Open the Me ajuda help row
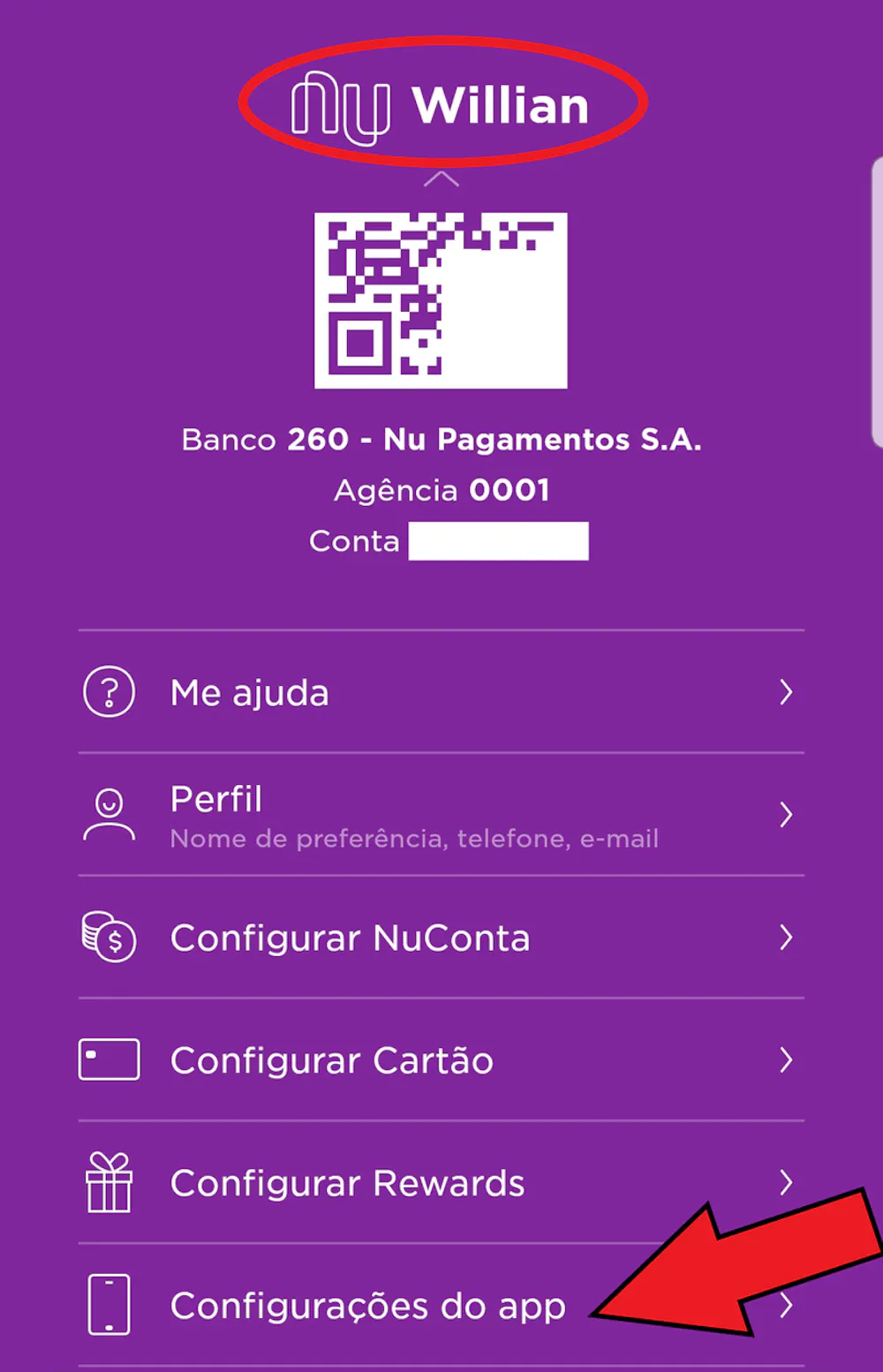This screenshot has width=883, height=1372. click(x=440, y=692)
